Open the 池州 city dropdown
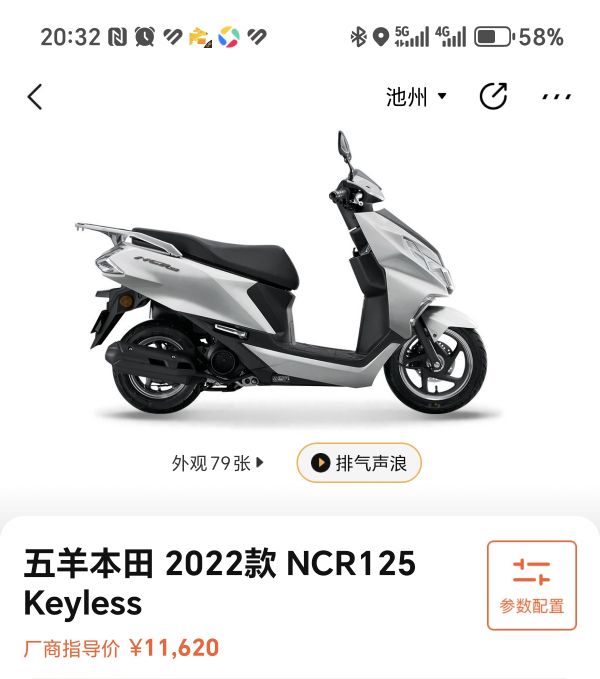 pyautogui.click(x=417, y=97)
